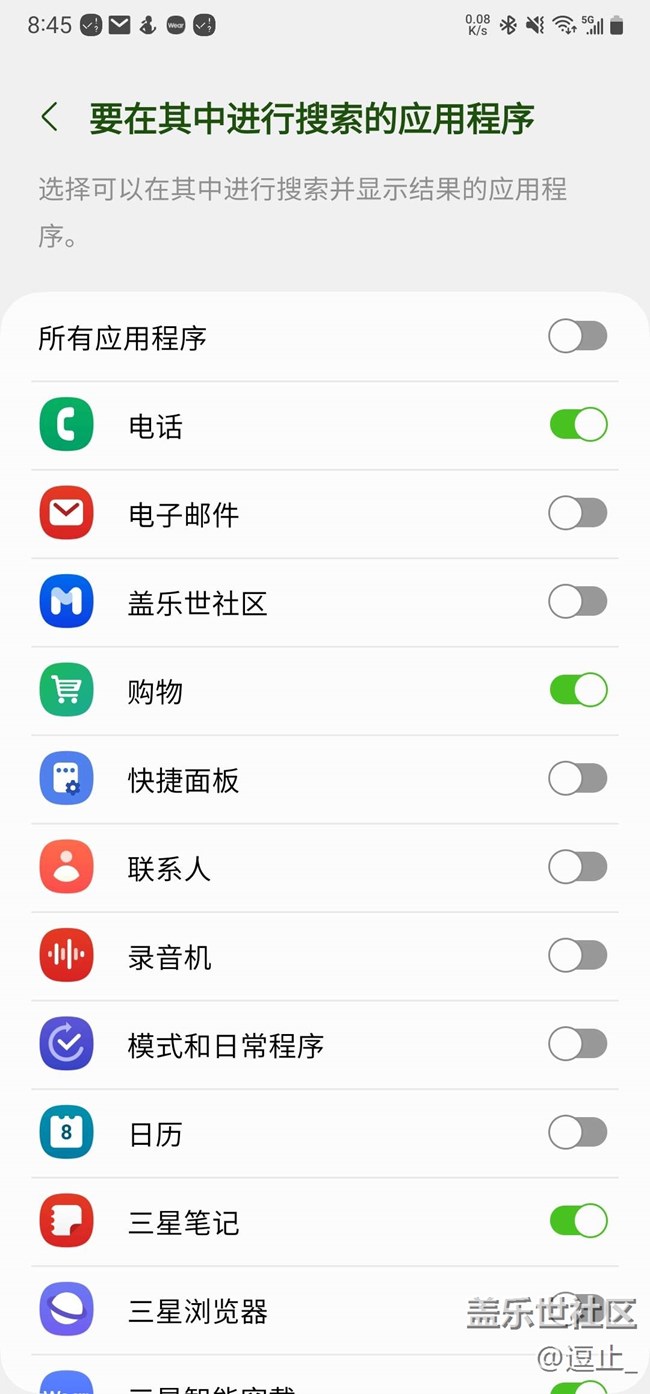
Task: Enable the 所有应用程序 switch
Action: coord(578,337)
